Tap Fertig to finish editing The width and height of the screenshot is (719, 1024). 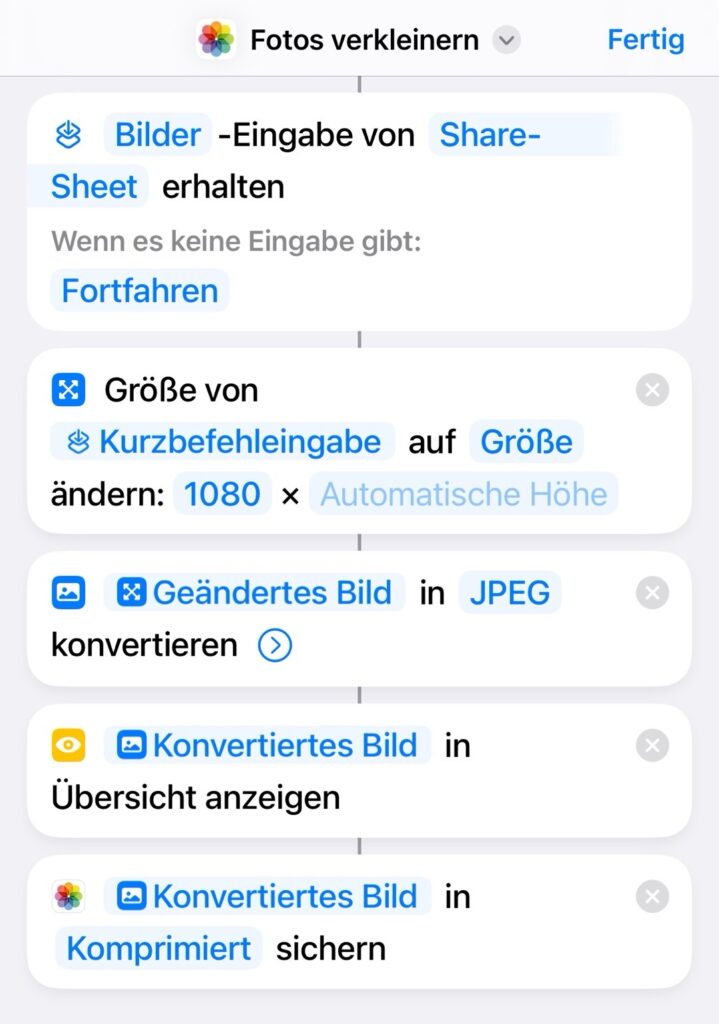(x=645, y=40)
